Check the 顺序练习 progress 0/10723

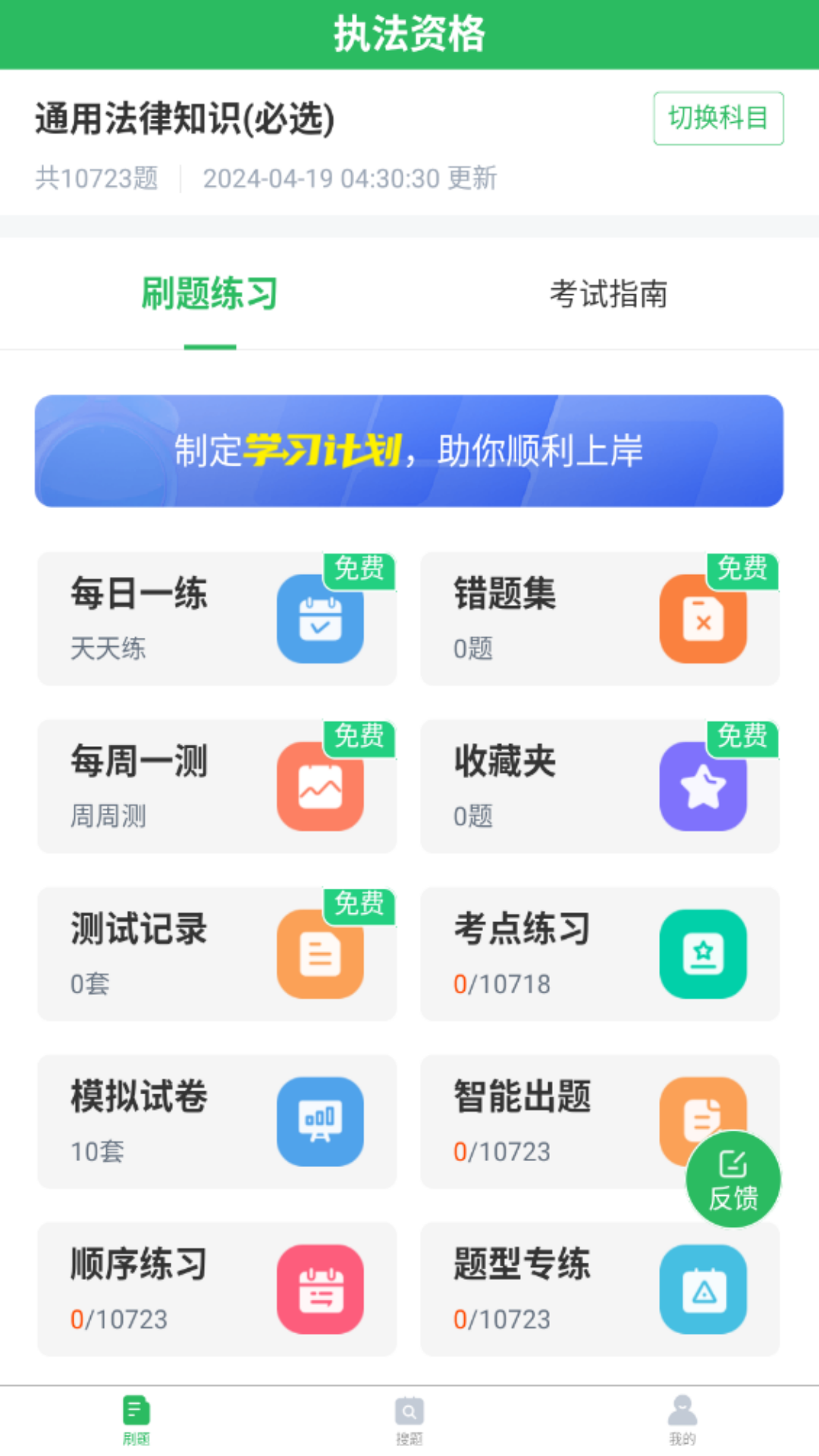point(122,1319)
